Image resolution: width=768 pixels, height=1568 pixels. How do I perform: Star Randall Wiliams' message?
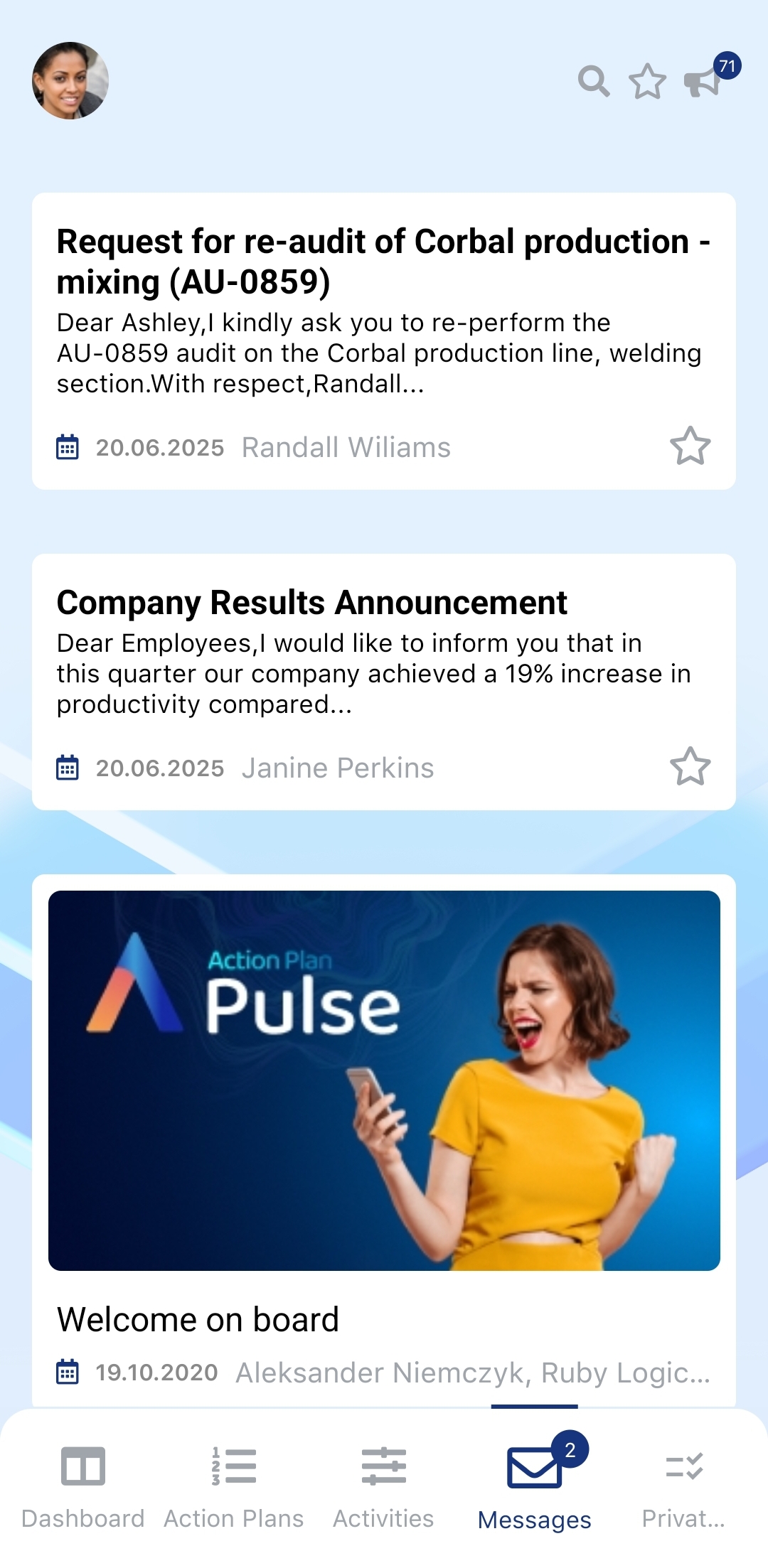click(690, 446)
